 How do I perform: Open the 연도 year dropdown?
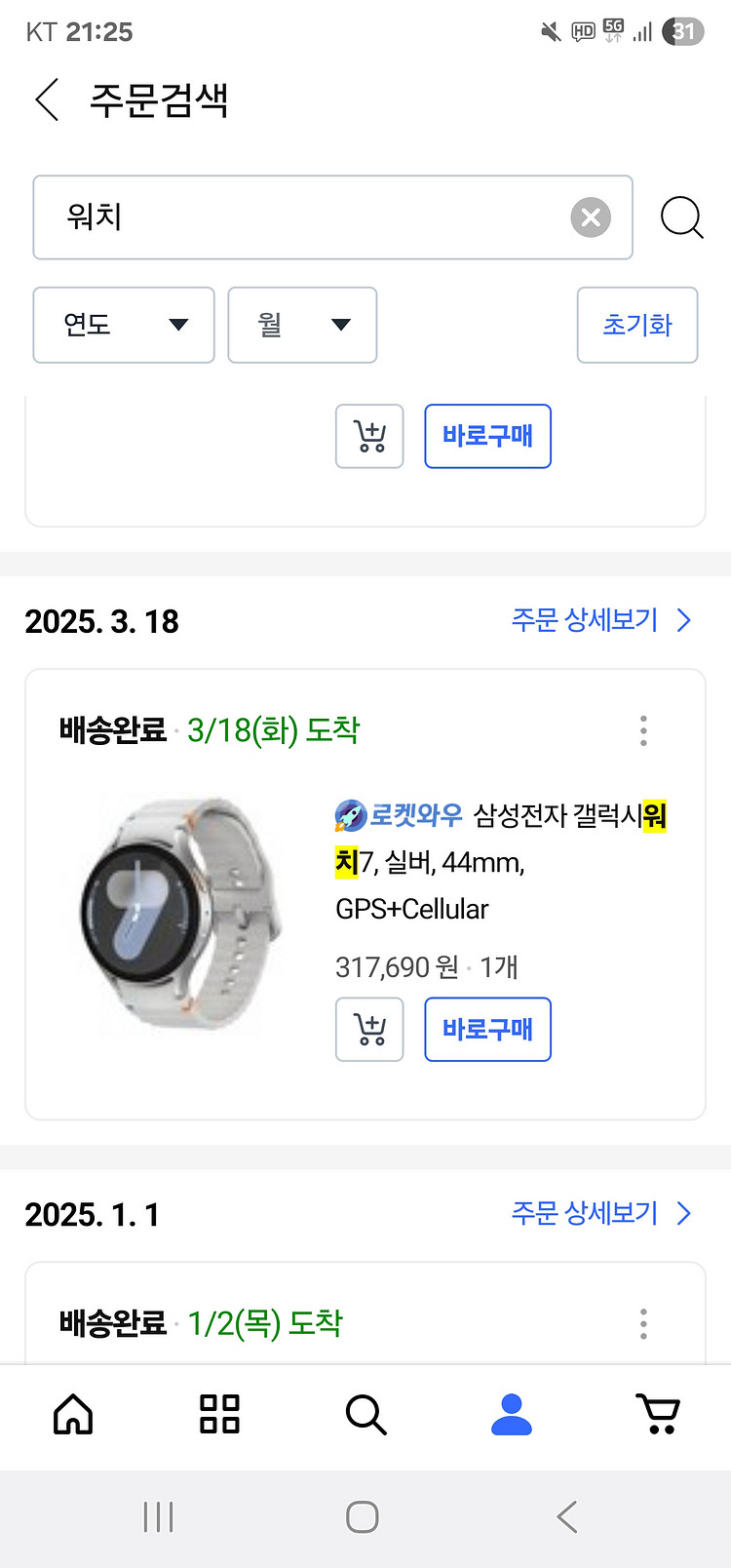(x=123, y=325)
